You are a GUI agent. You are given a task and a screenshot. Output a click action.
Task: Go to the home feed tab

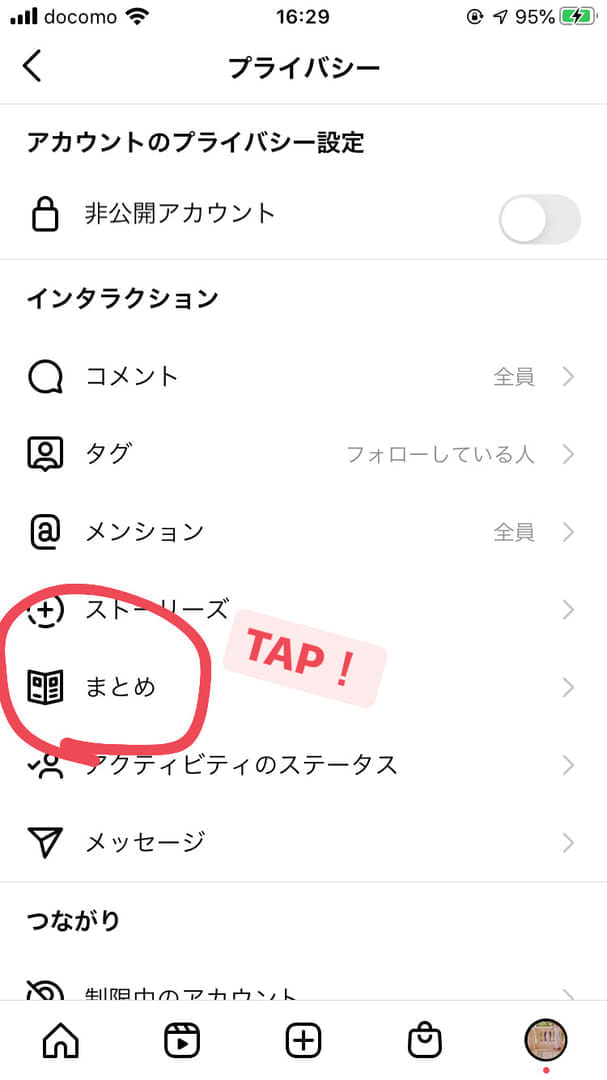[61, 1041]
